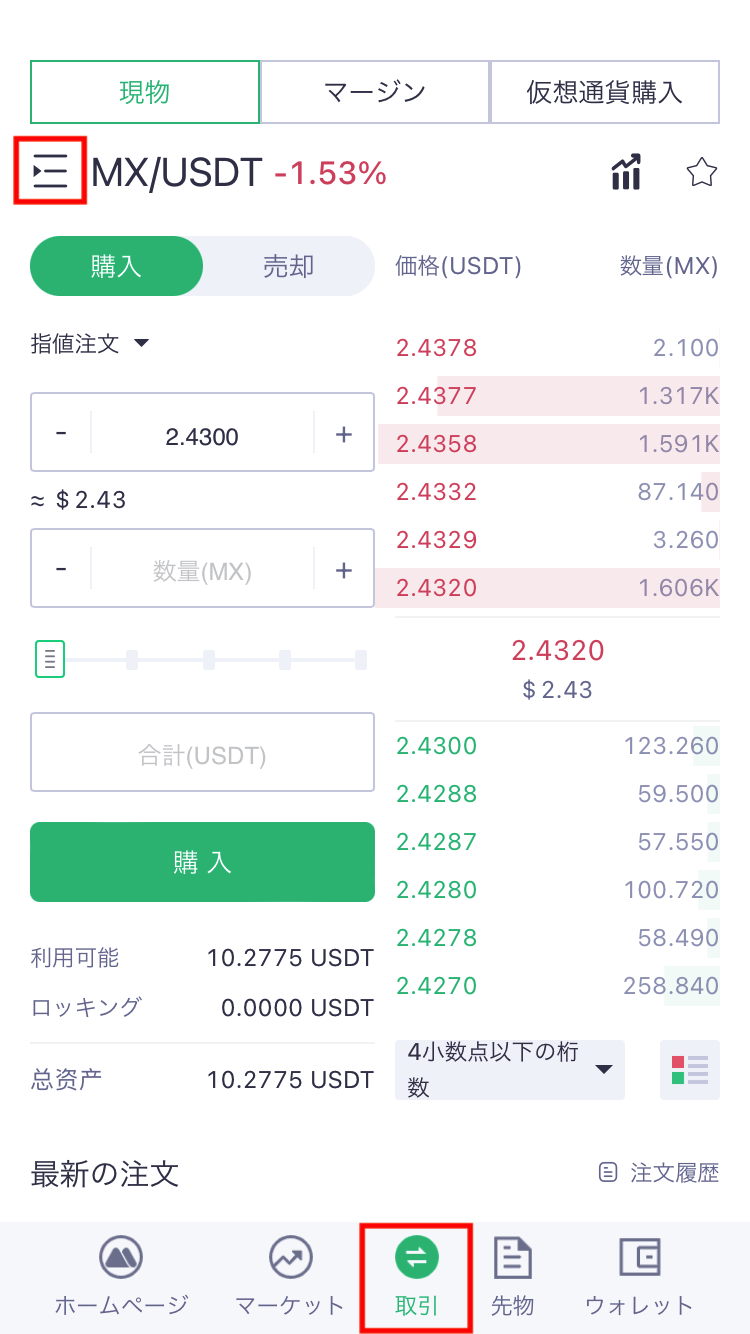
Task: Change order book layout with depth display icon
Action: 689,1069
